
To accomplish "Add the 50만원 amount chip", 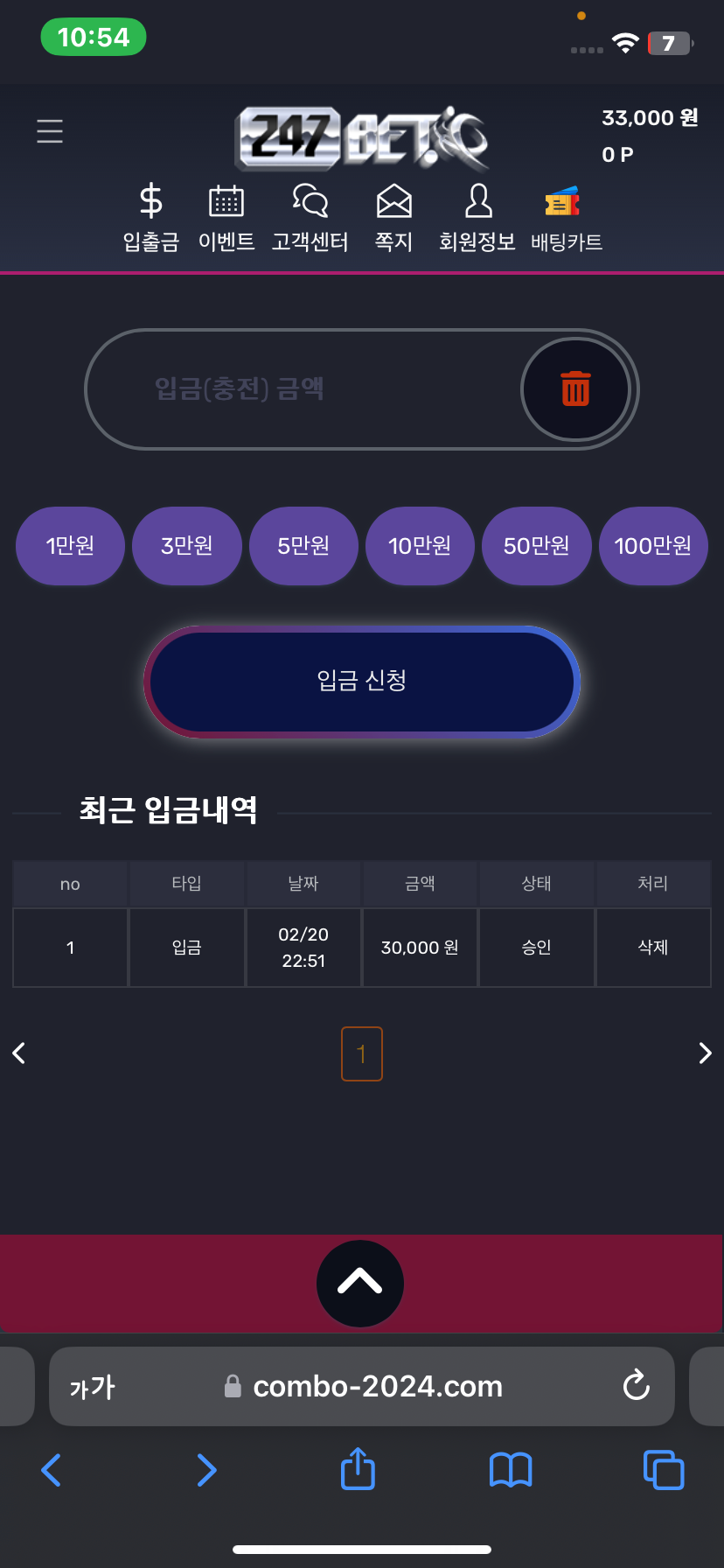I will [537, 546].
